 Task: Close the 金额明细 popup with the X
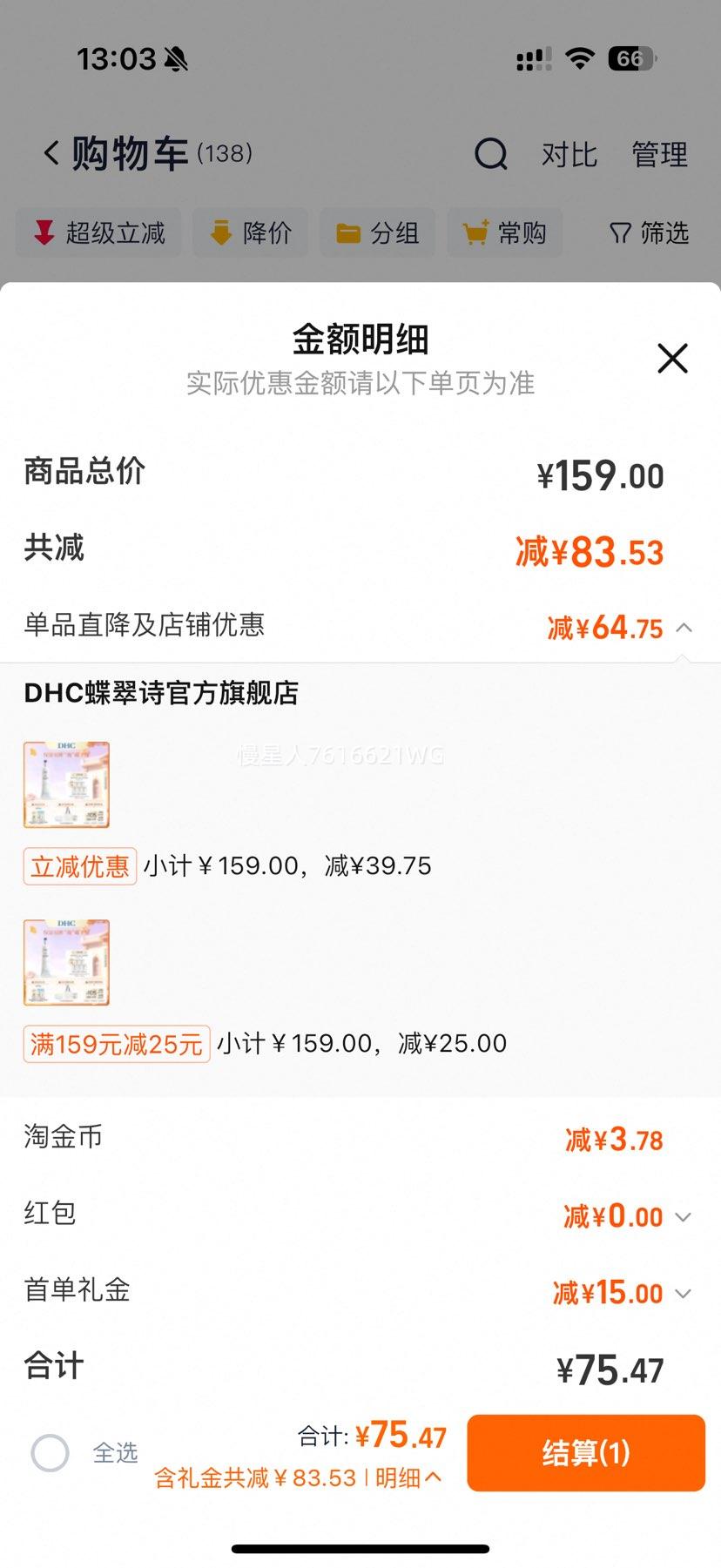[x=671, y=359]
